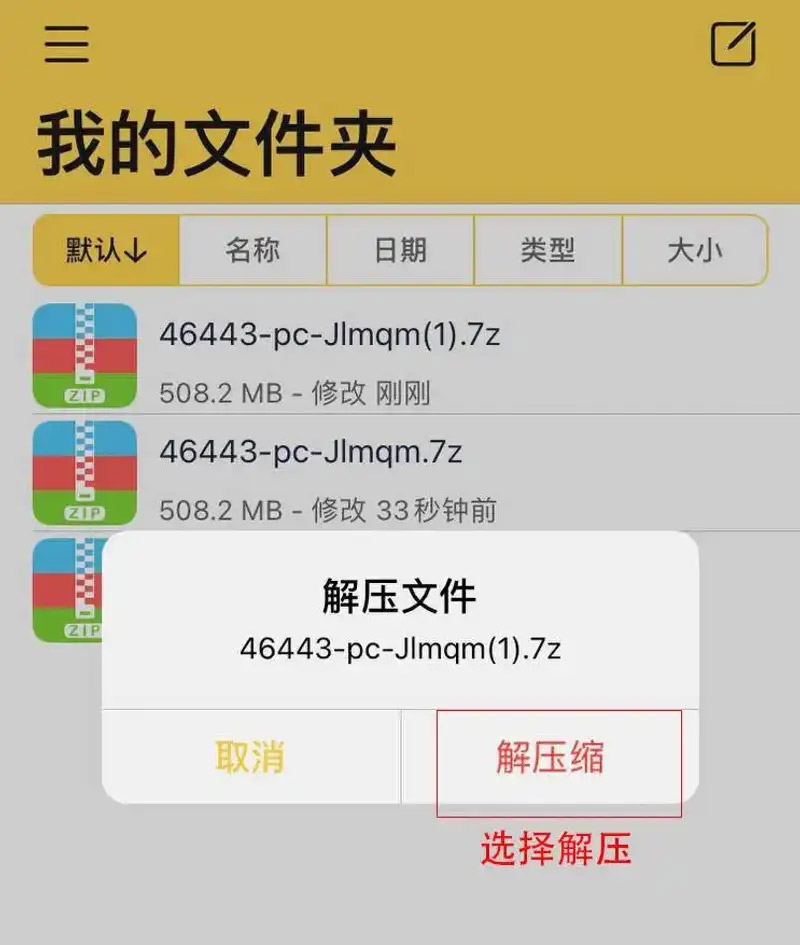Image resolution: width=800 pixels, height=945 pixels.
Task: Sort files by 大小
Action: pyautogui.click(x=695, y=250)
